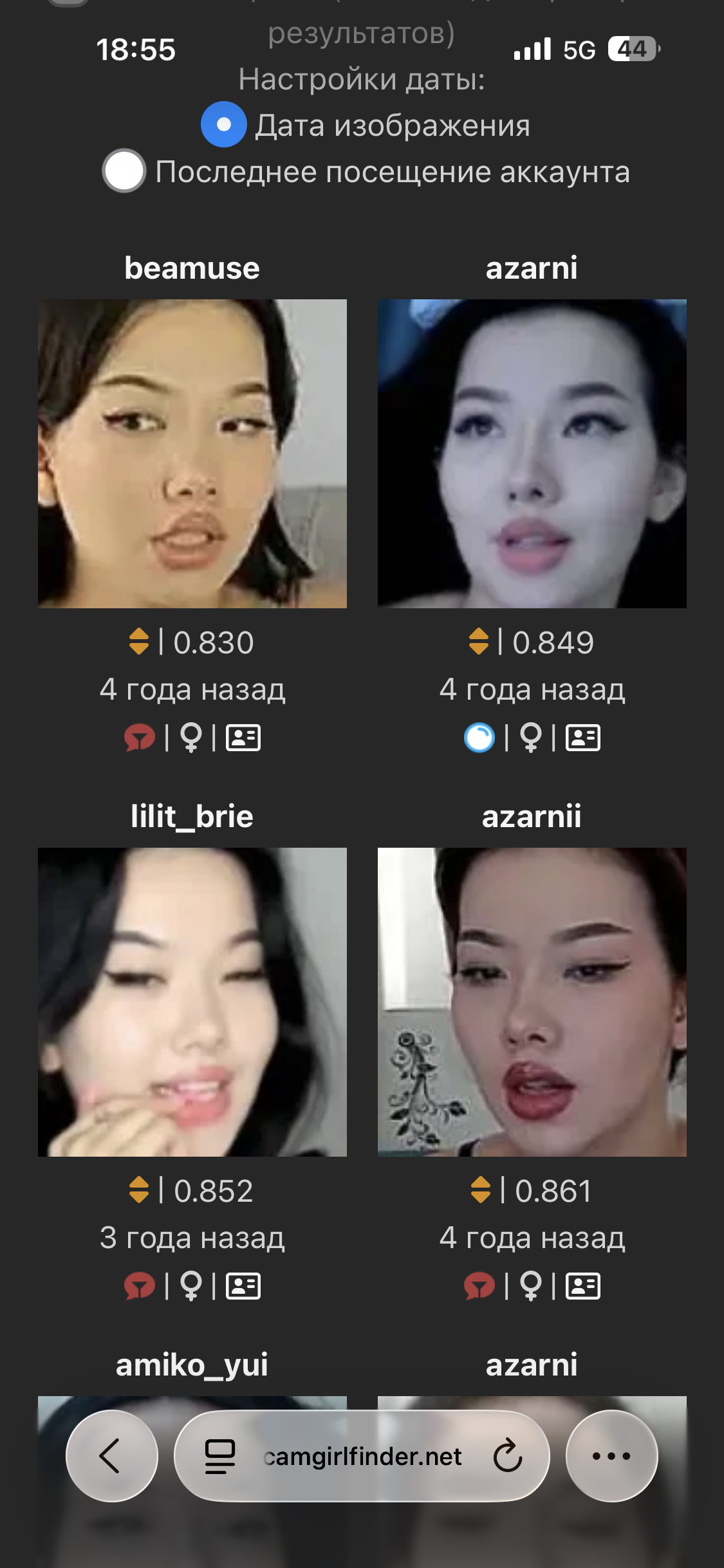This screenshot has width=724, height=1568.
Task: Open the profile card icon under lilit_brie
Action: 243,1286
